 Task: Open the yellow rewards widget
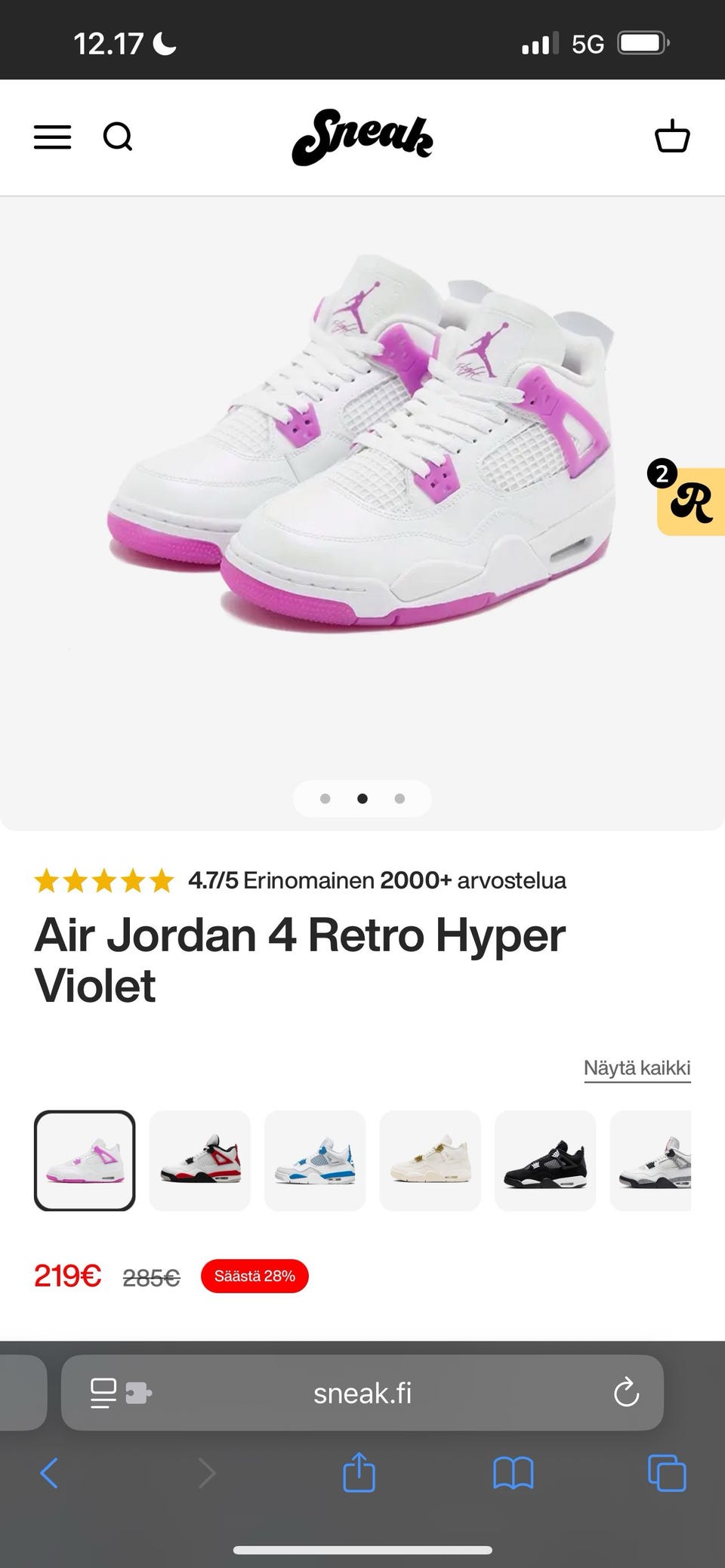click(691, 501)
